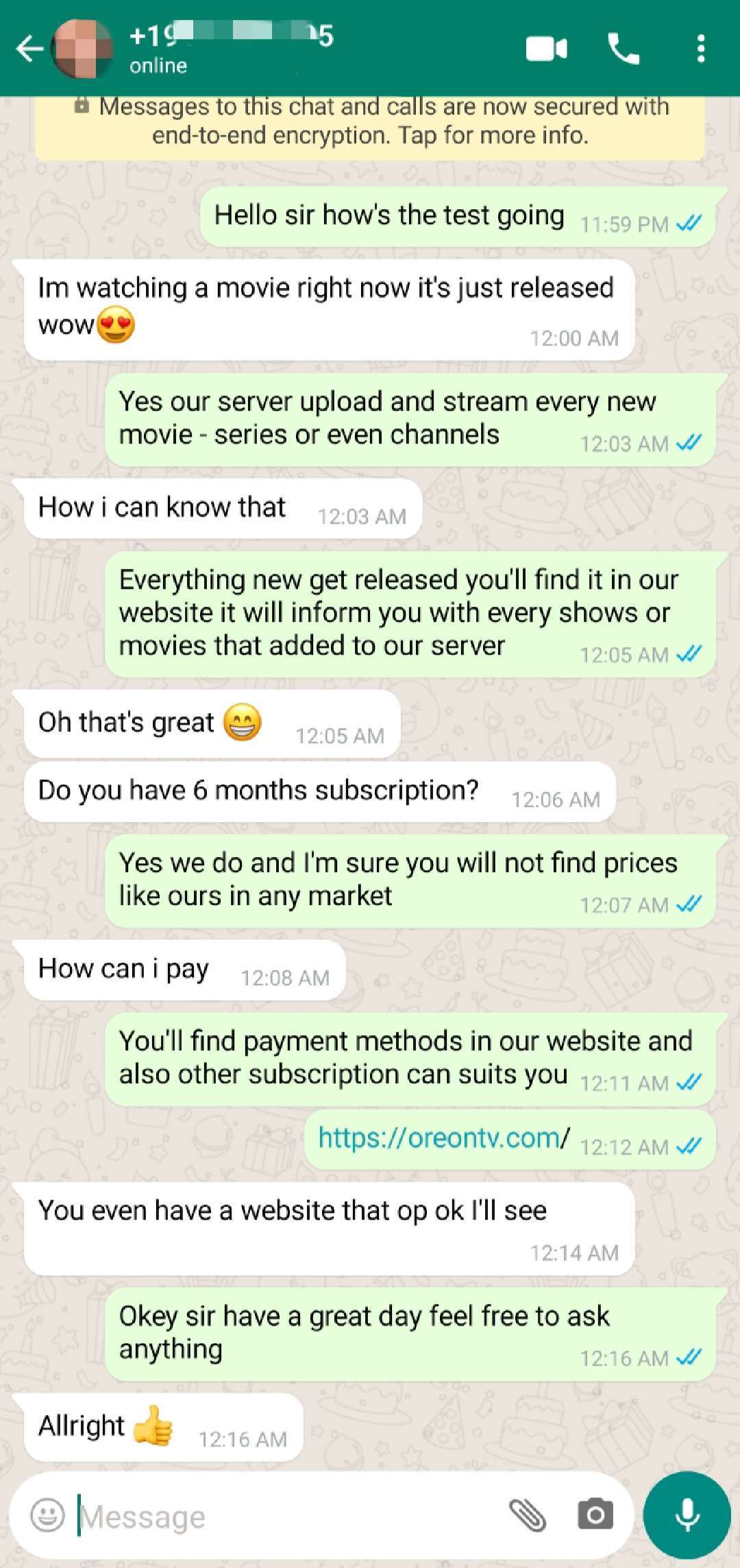Start a voice call with this contact
Image resolution: width=740 pixels, height=1568 pixels.
(x=623, y=49)
